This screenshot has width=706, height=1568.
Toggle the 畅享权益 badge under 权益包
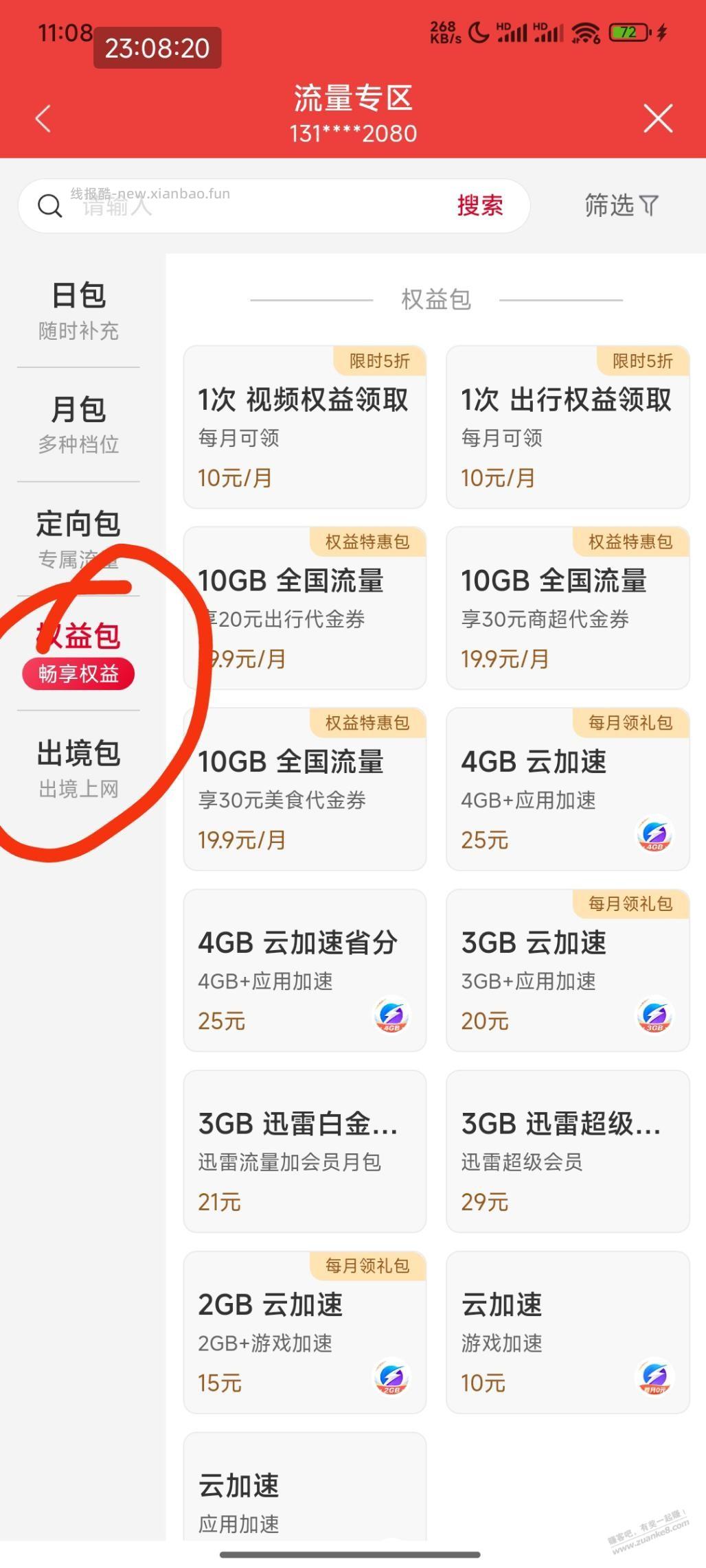78,674
